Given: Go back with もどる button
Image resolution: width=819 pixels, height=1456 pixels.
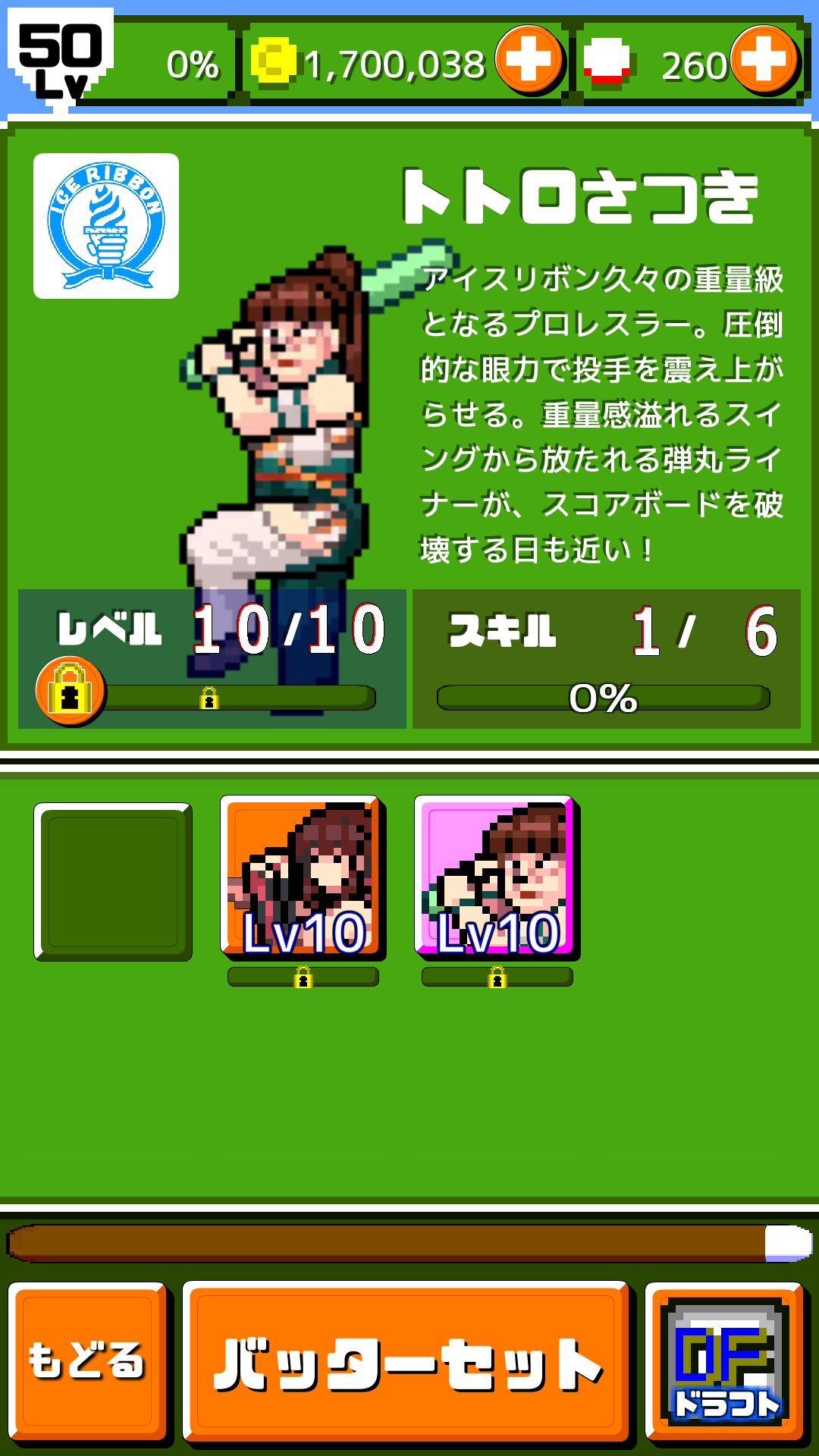Looking at the screenshot, I should click(x=88, y=1360).
